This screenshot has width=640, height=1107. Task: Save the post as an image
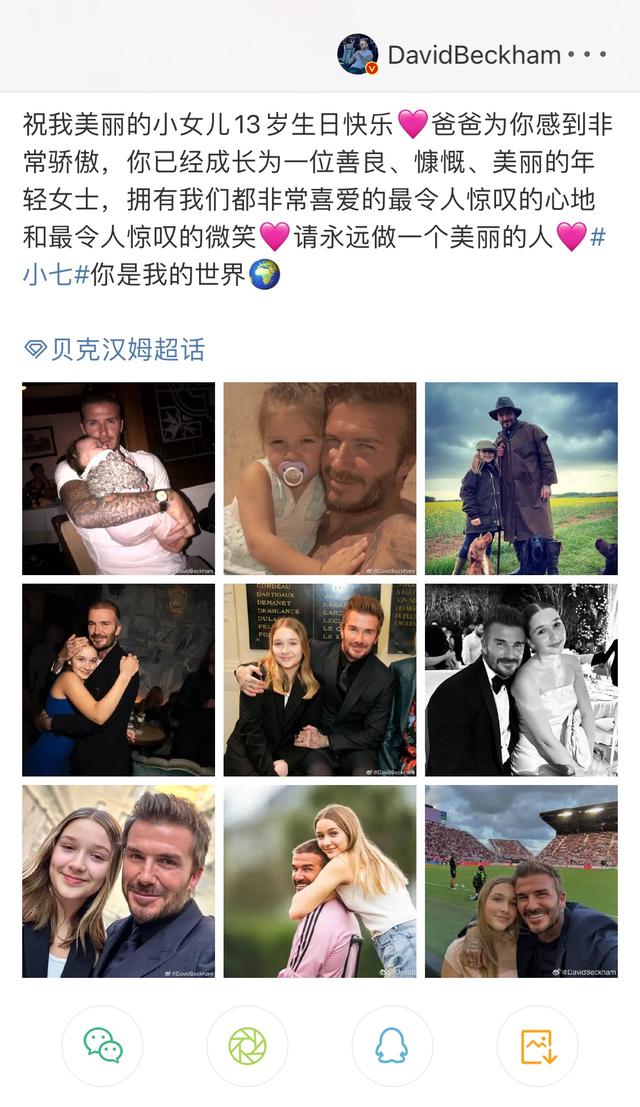pos(537,1046)
